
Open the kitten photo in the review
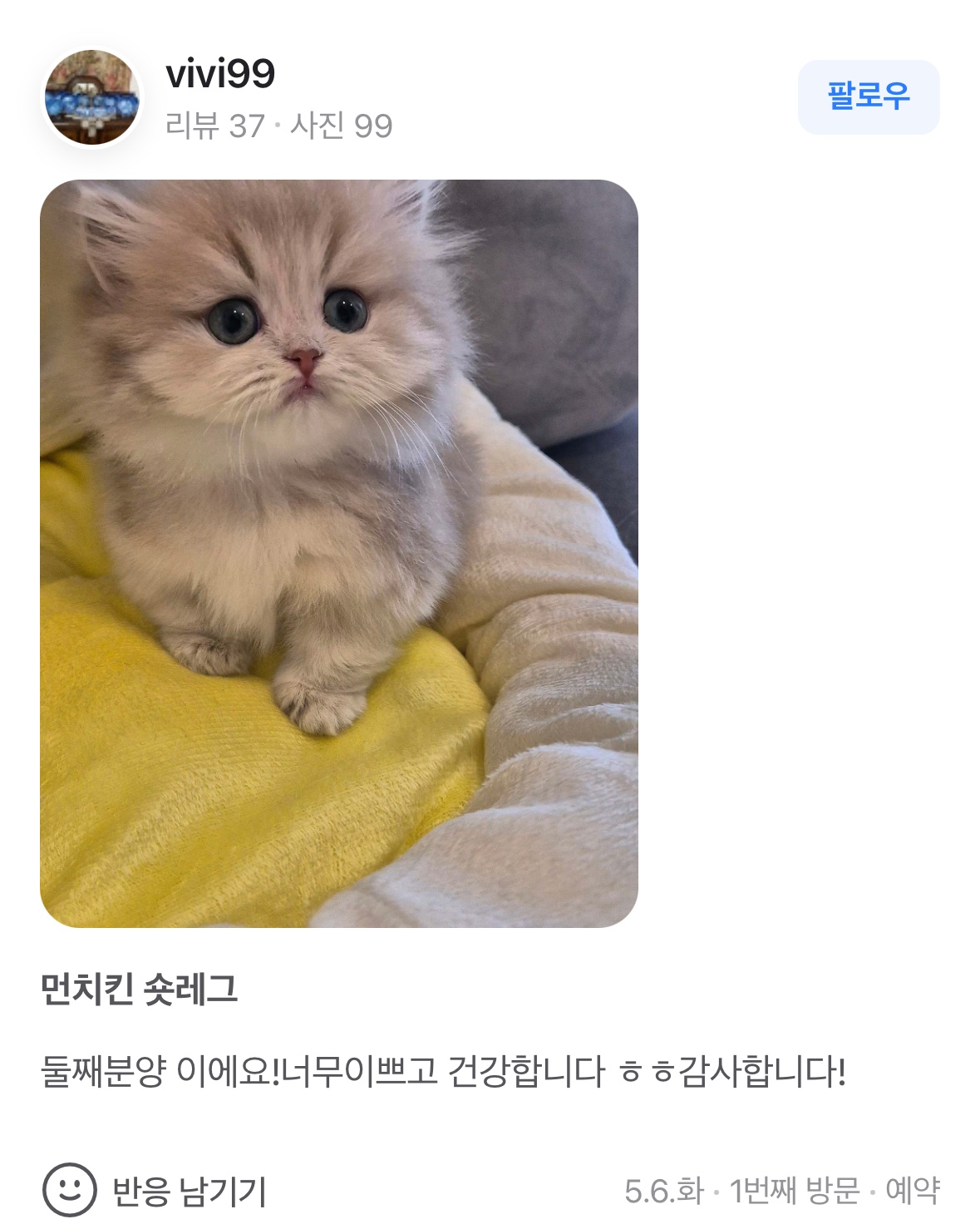(338, 553)
